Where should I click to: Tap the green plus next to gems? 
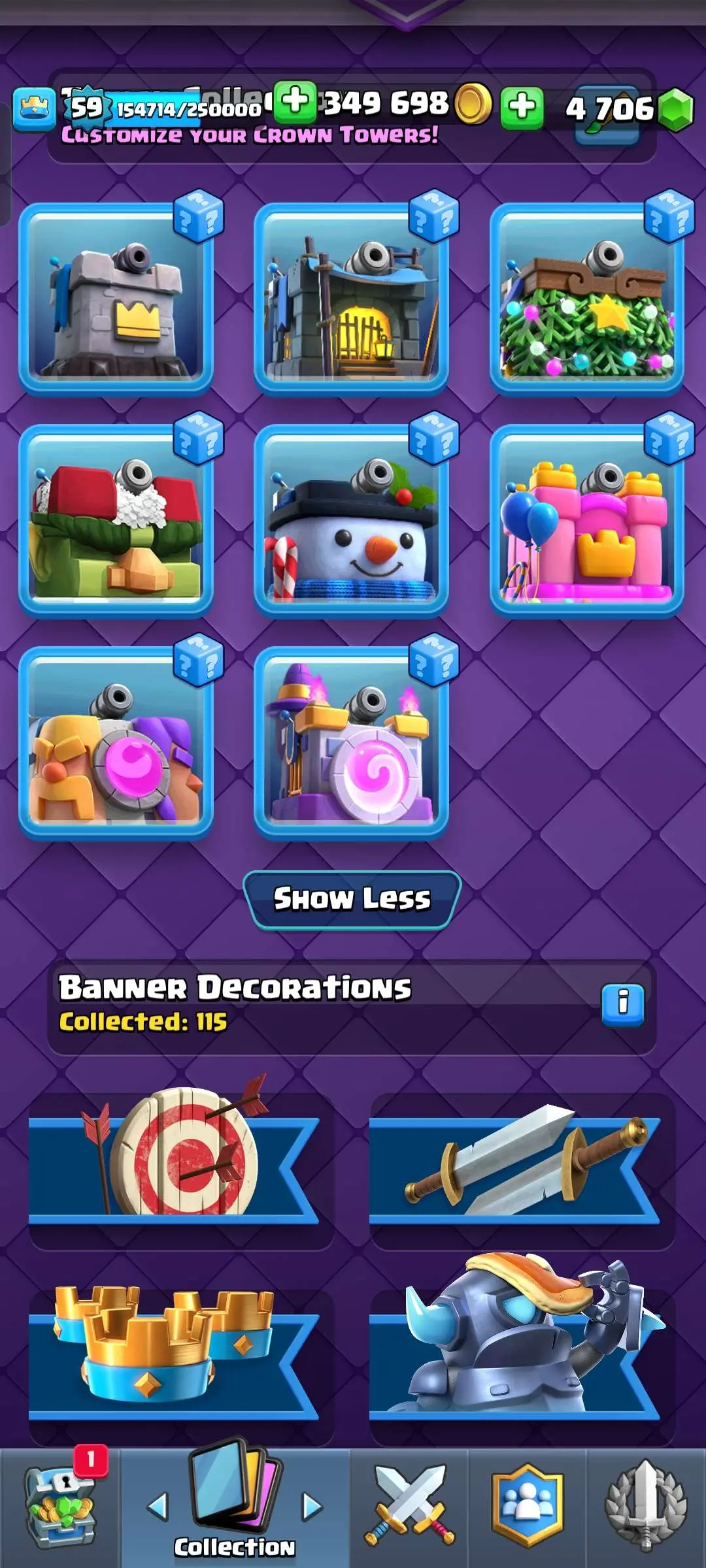pos(522,106)
